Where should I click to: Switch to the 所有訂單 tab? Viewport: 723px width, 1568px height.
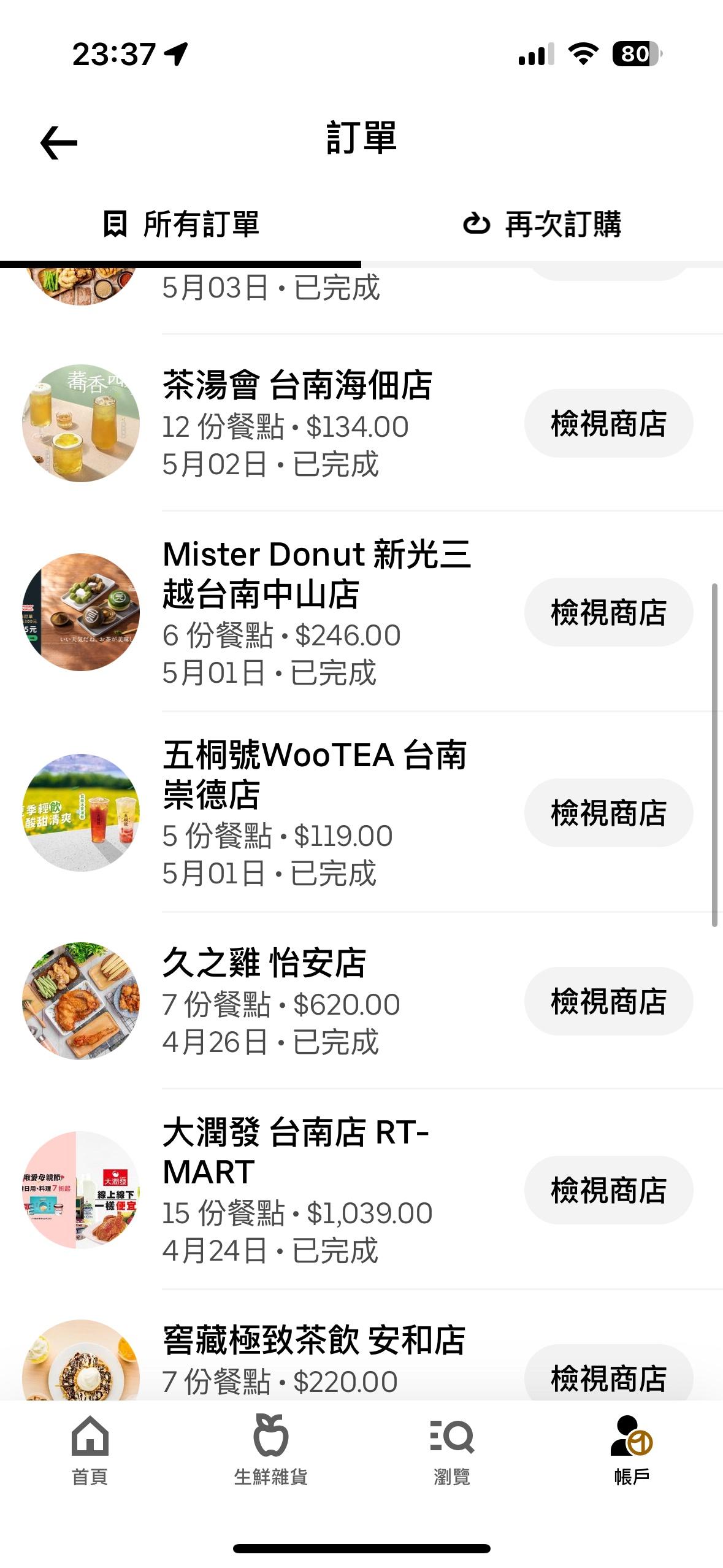181,225
